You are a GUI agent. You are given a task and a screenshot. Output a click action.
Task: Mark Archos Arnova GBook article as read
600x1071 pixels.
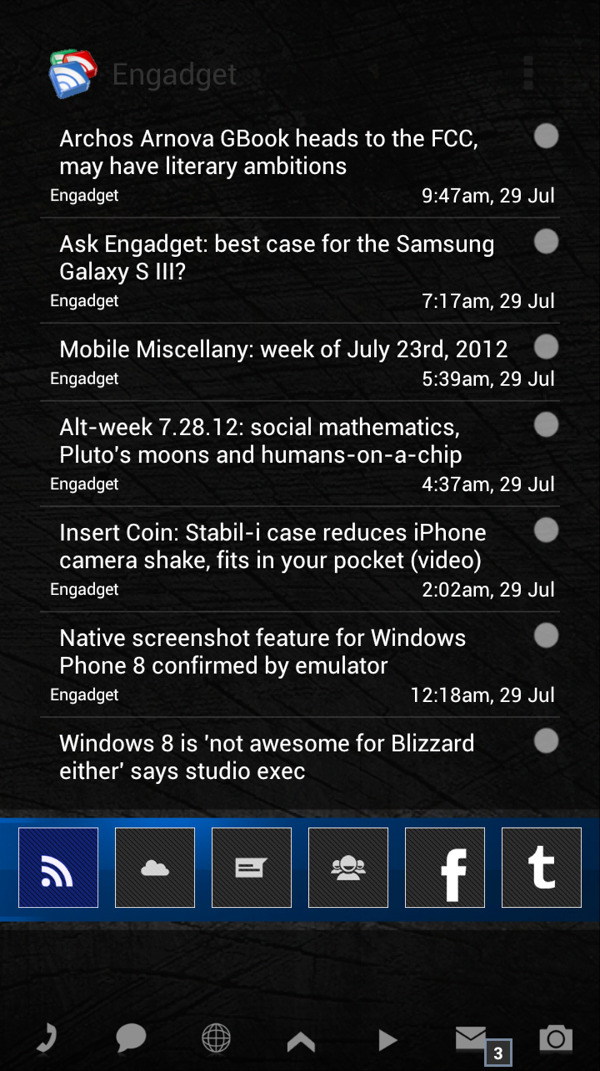[546, 136]
